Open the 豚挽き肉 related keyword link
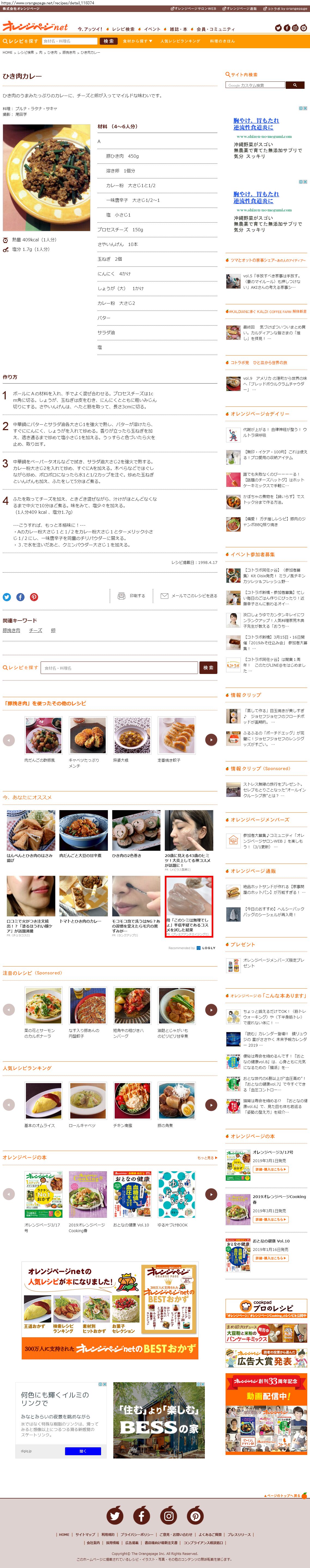 11,631
